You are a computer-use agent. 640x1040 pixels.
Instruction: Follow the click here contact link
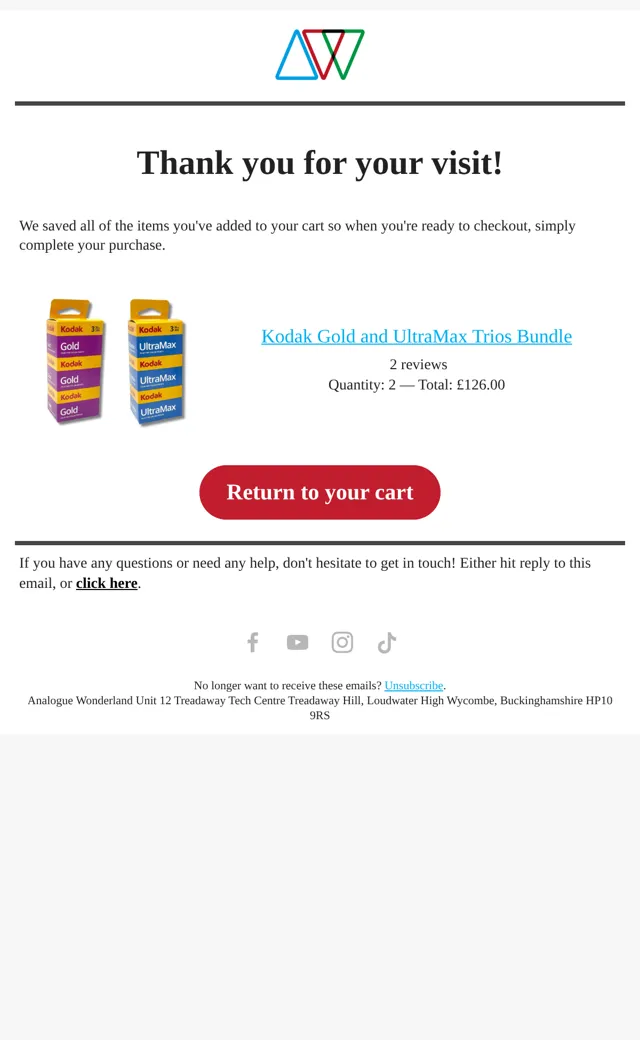[x=107, y=583]
